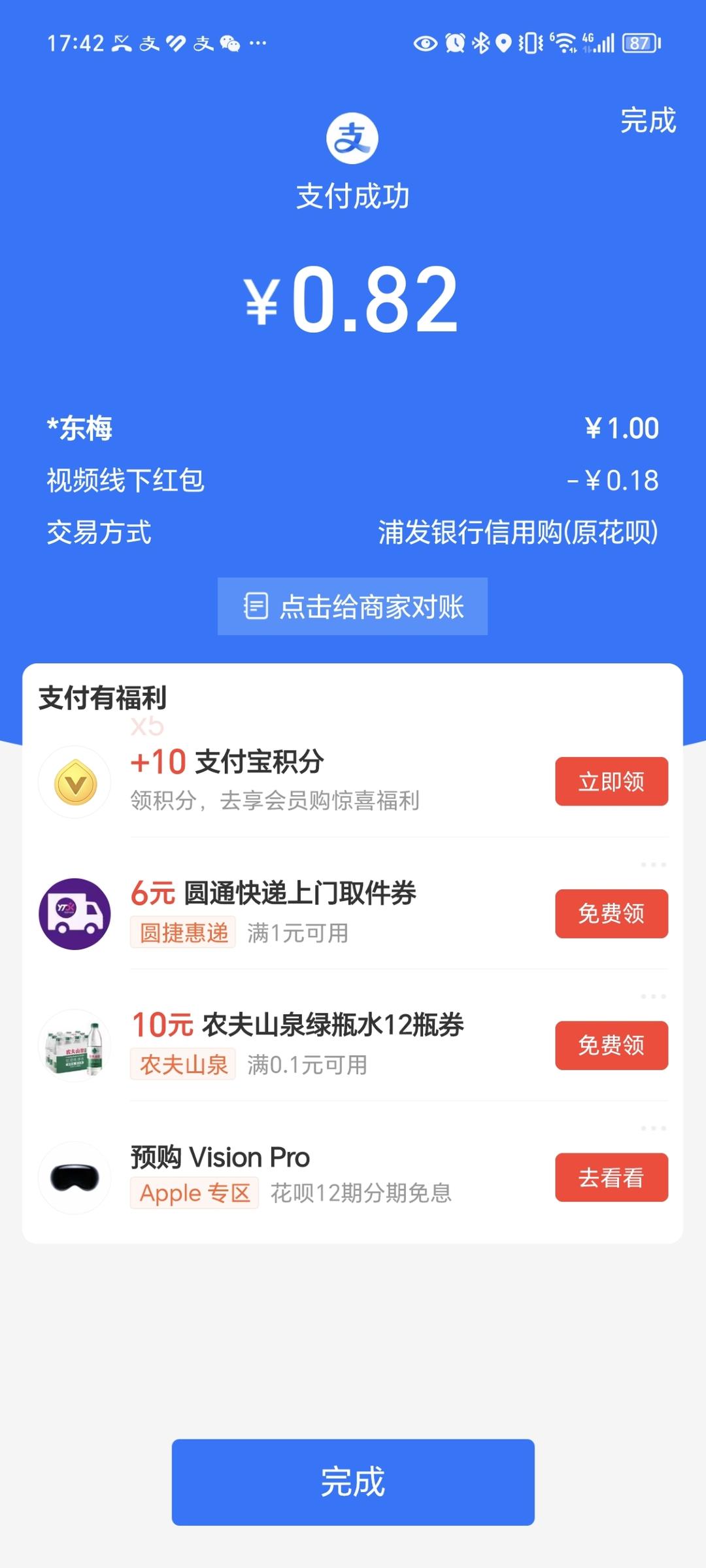Finish with the large blue 完成 button
The width and height of the screenshot is (706, 1568).
tap(353, 1482)
